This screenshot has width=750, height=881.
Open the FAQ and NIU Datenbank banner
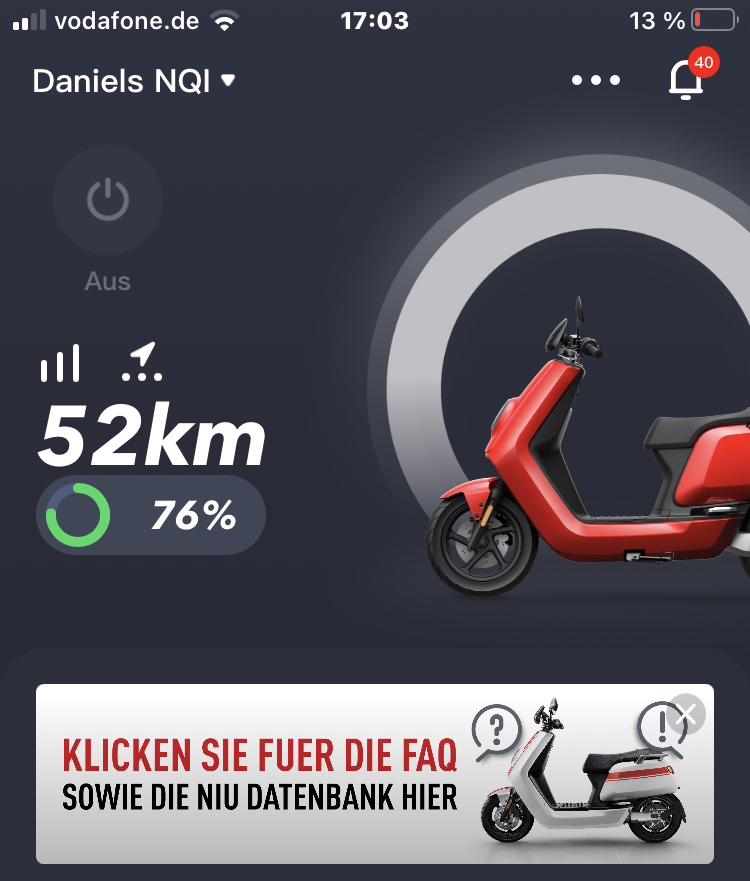tap(300, 773)
